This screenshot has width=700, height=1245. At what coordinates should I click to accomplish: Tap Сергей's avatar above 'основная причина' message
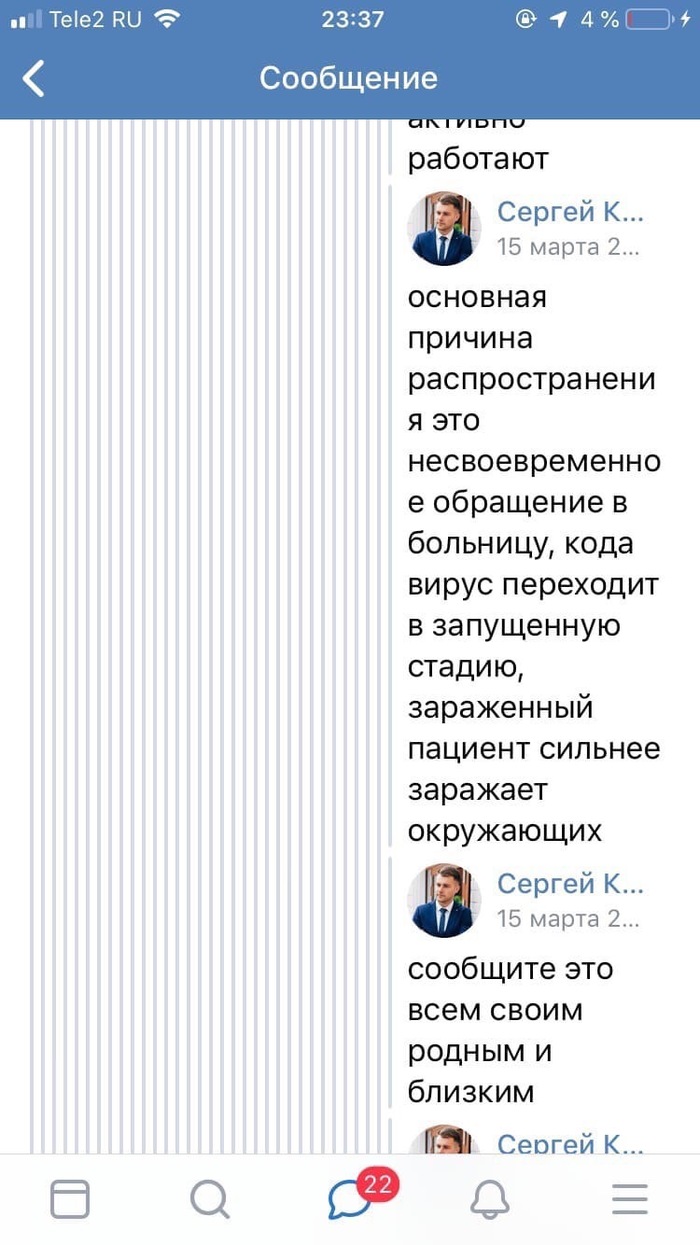(445, 229)
